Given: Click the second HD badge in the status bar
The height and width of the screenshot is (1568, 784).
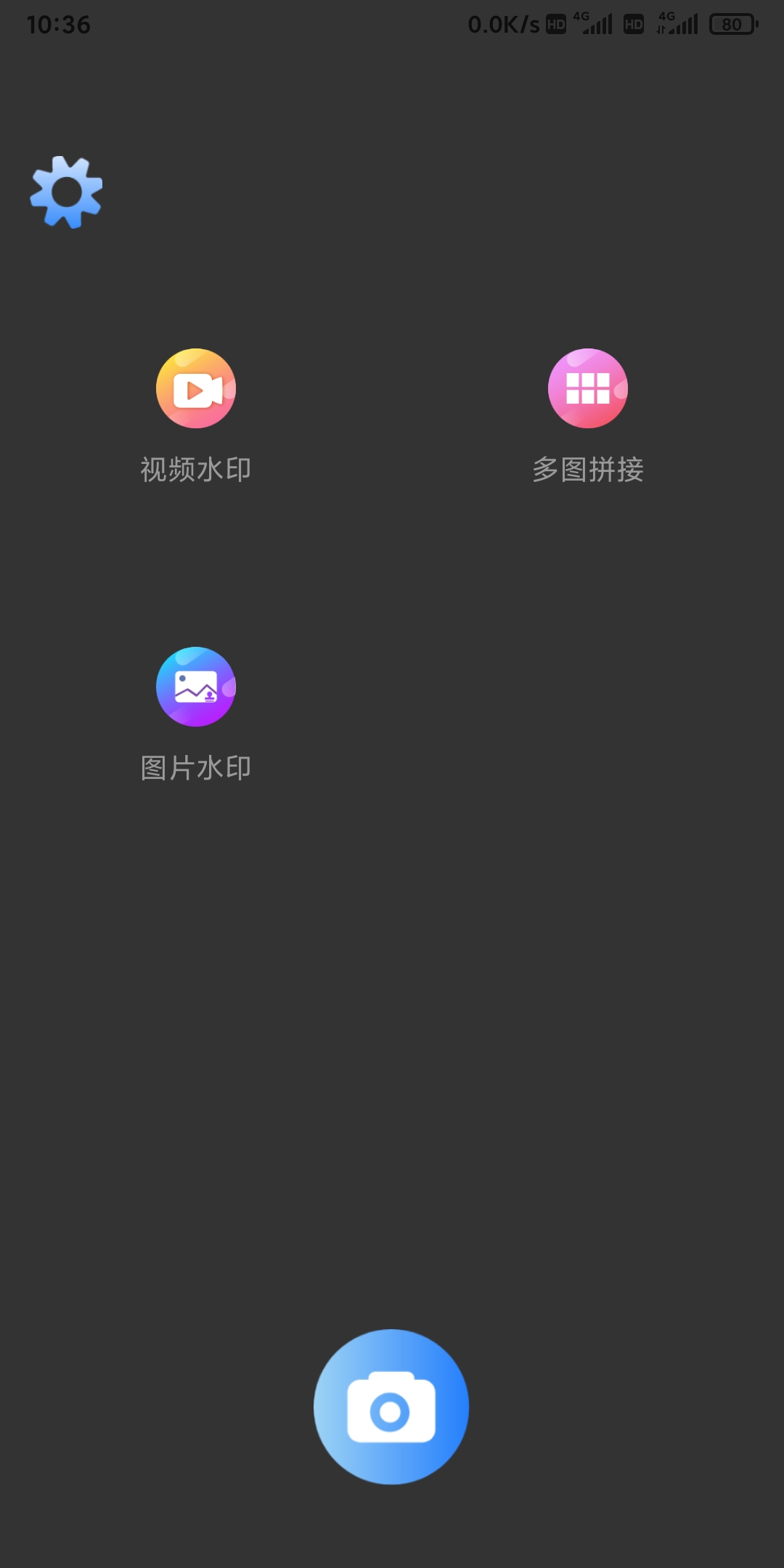Looking at the screenshot, I should click(633, 24).
